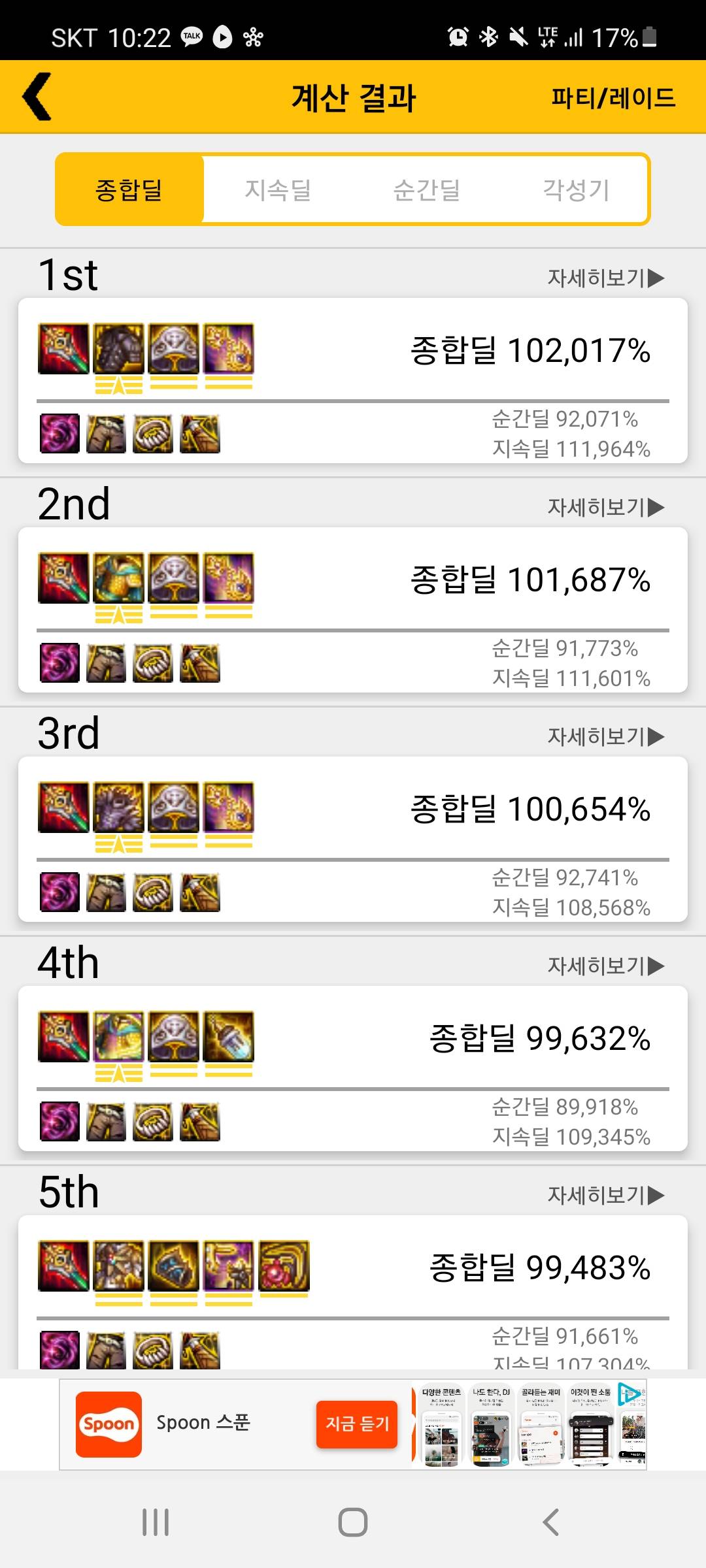View details (자세히보기) for the 4th result

pyautogui.click(x=605, y=966)
